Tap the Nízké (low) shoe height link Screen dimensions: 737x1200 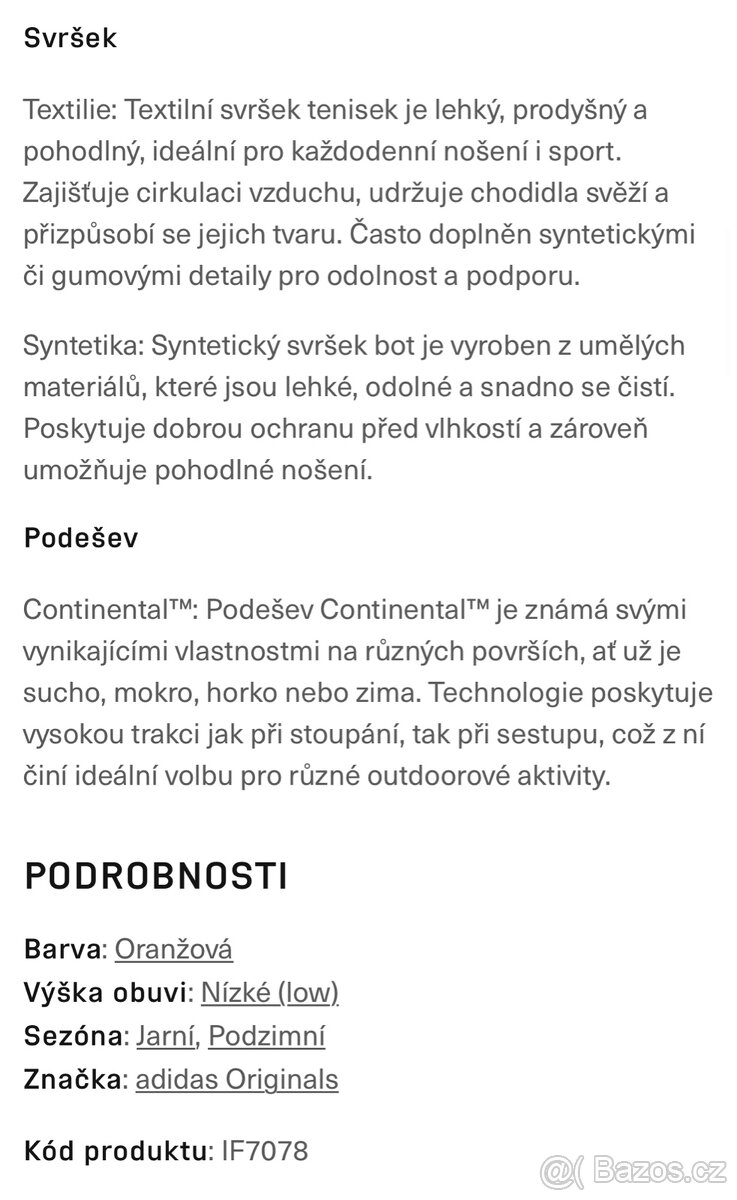pos(270,992)
